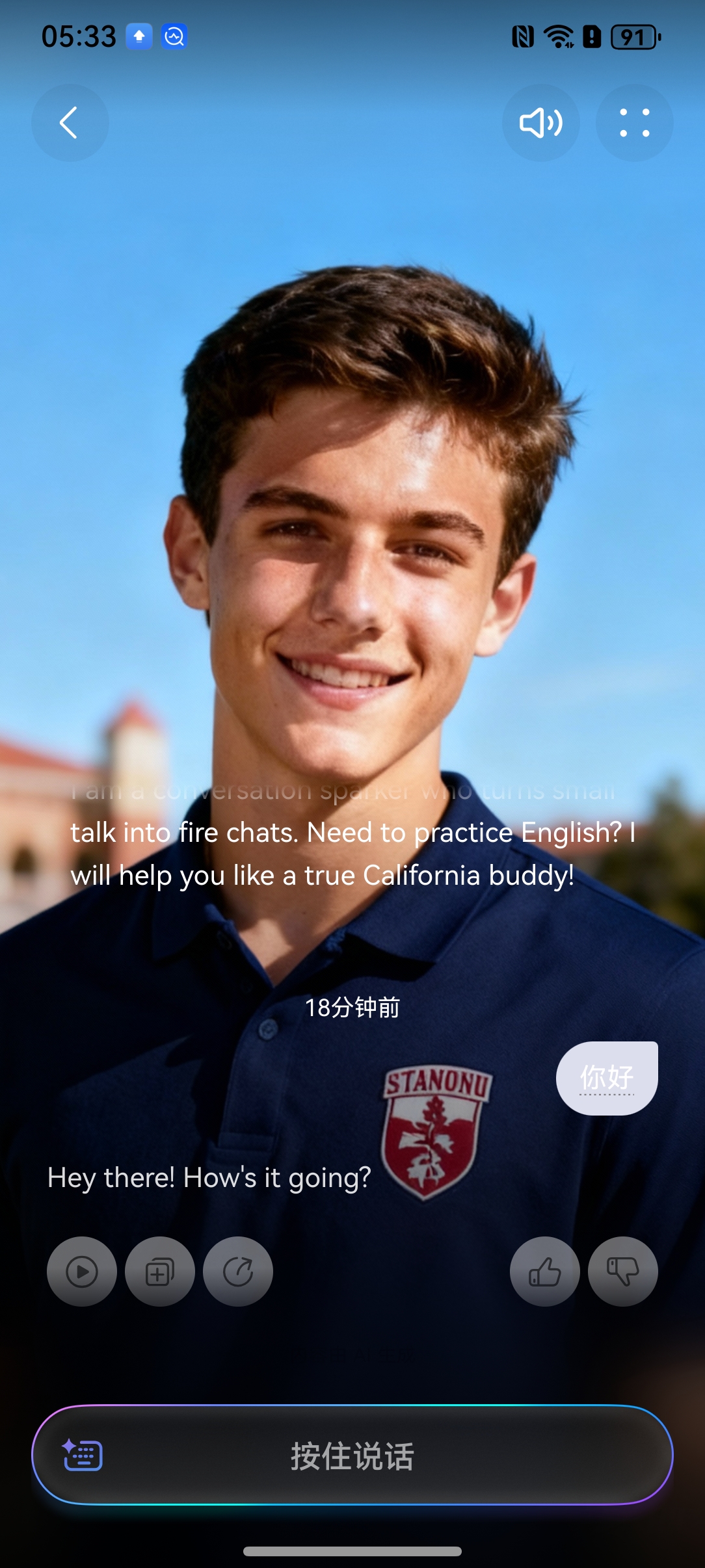Dislike the reply with thumbs down

pos(623,1272)
